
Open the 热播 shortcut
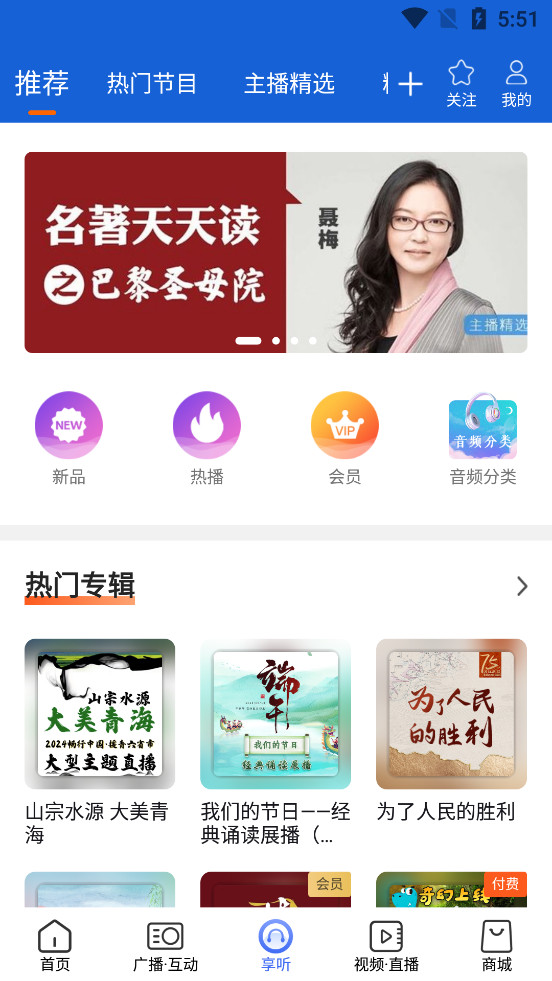click(207, 439)
